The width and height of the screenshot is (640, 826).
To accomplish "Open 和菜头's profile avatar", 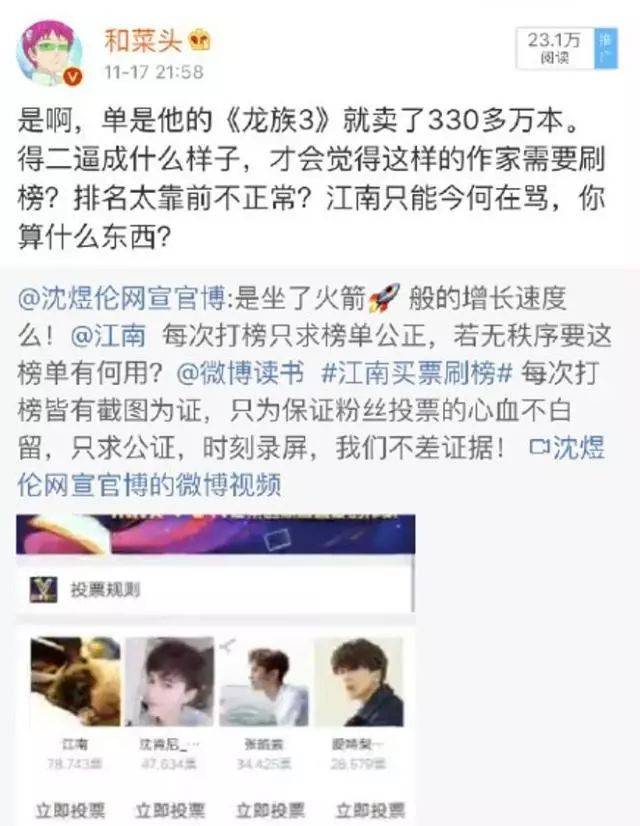I will pyautogui.click(x=50, y=52).
